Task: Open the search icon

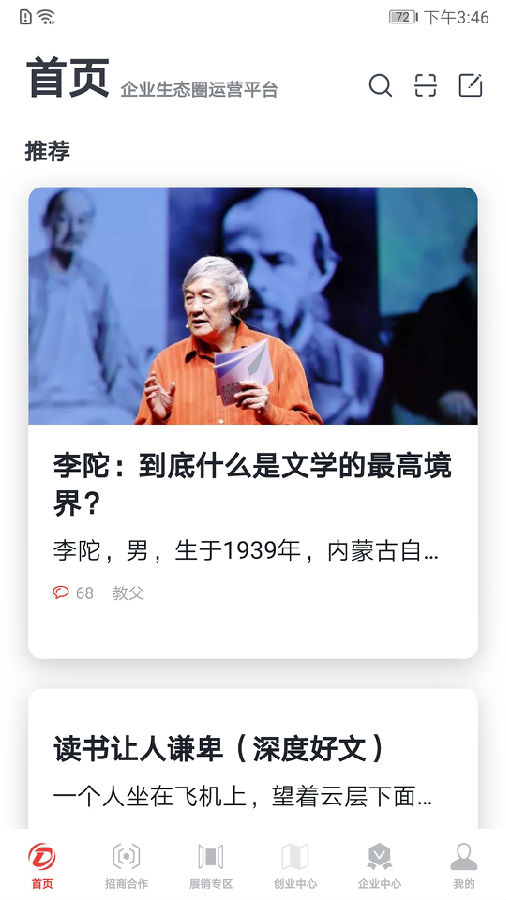Action: 380,86
